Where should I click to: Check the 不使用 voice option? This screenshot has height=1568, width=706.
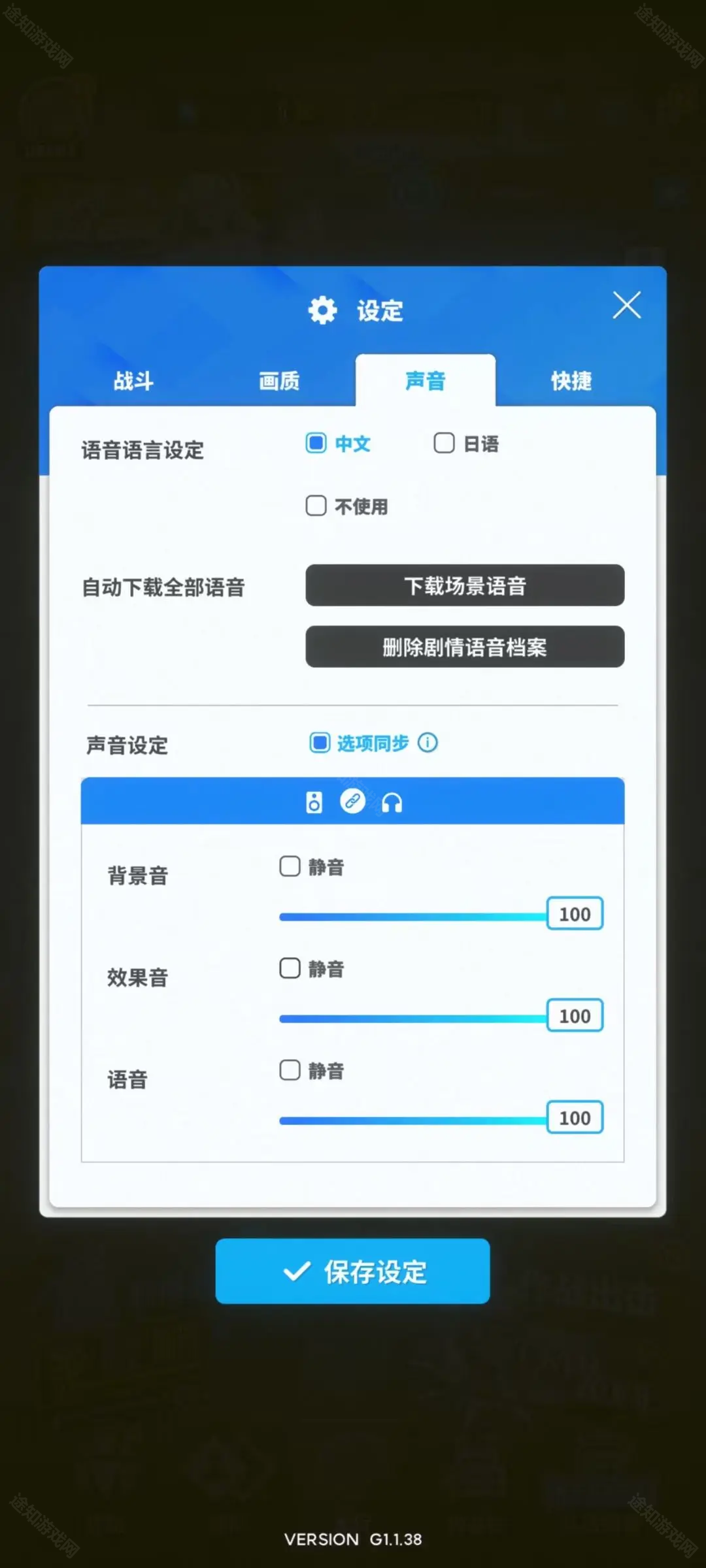pos(316,506)
